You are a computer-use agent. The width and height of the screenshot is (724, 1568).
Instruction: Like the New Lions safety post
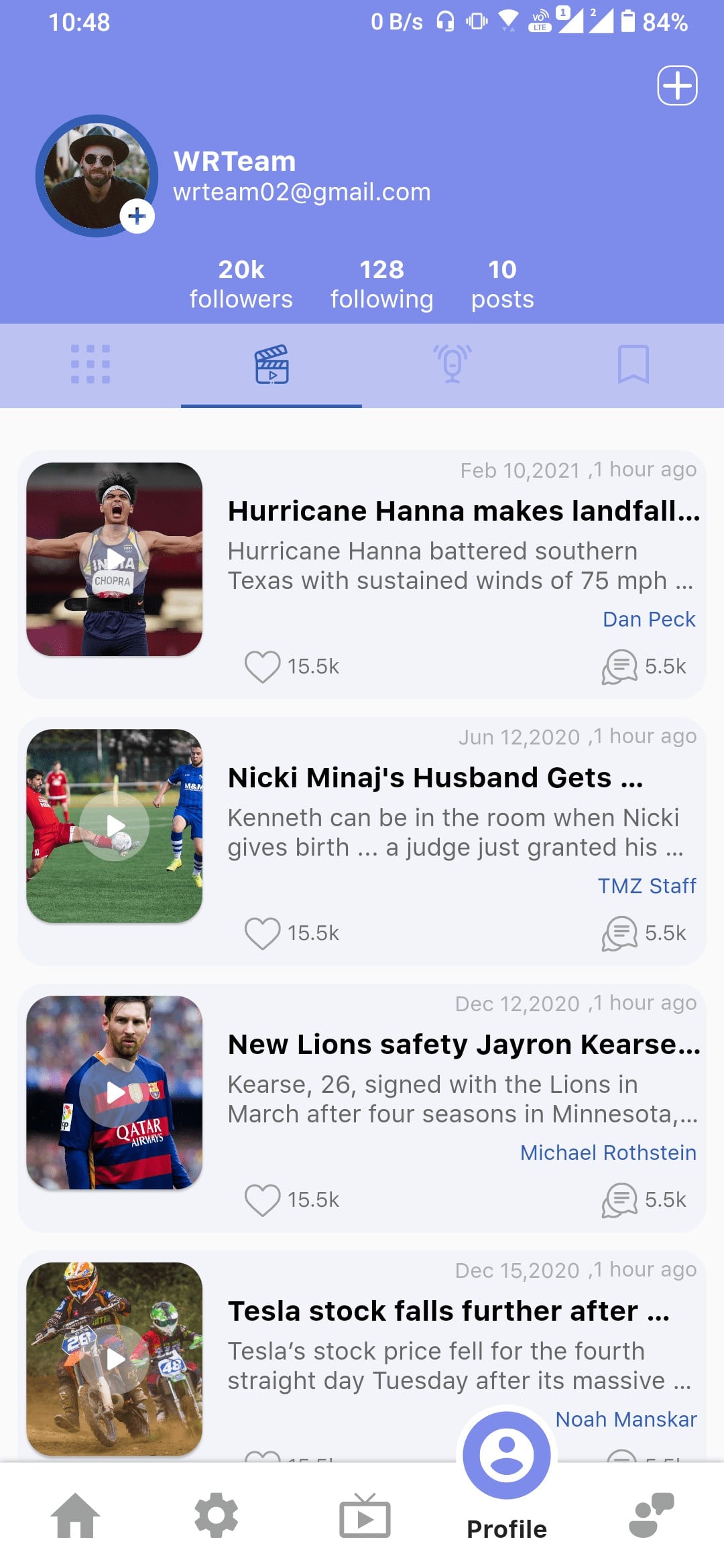point(262,1200)
